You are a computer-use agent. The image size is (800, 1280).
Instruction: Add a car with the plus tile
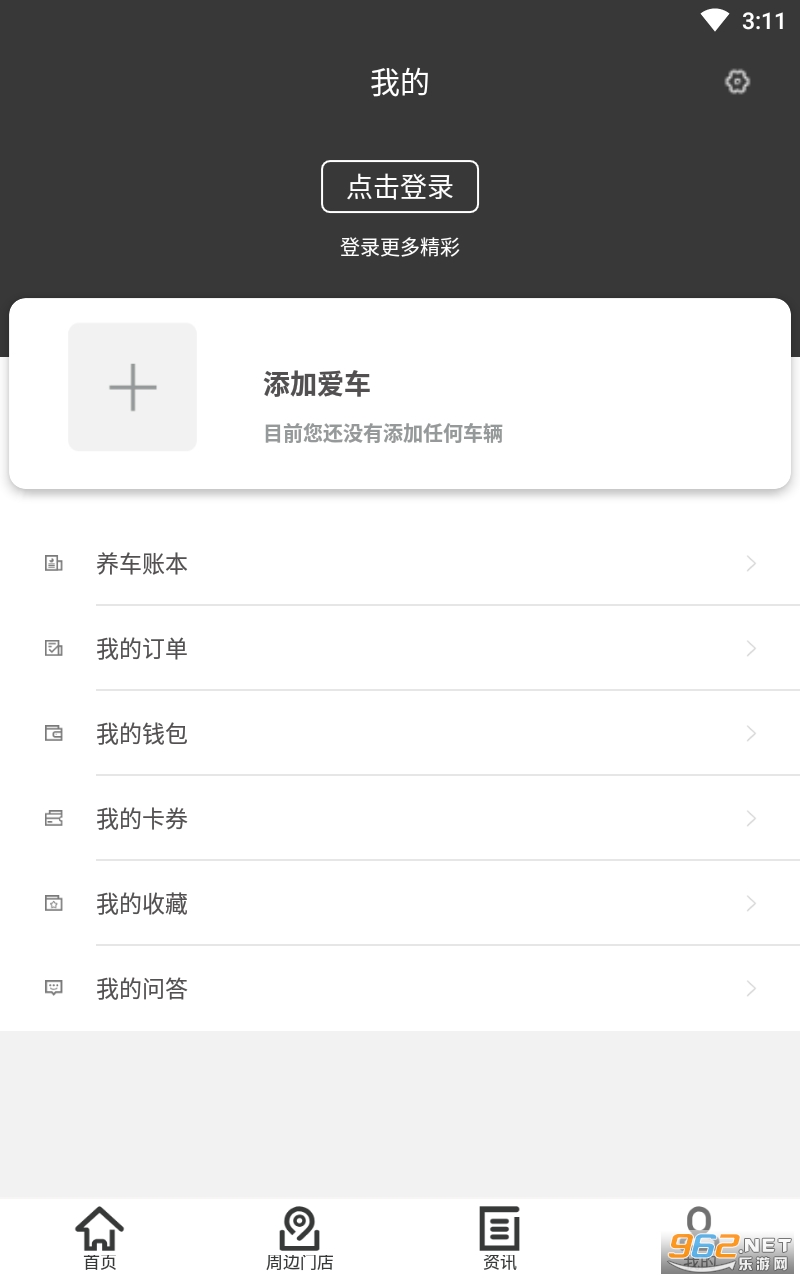133,387
